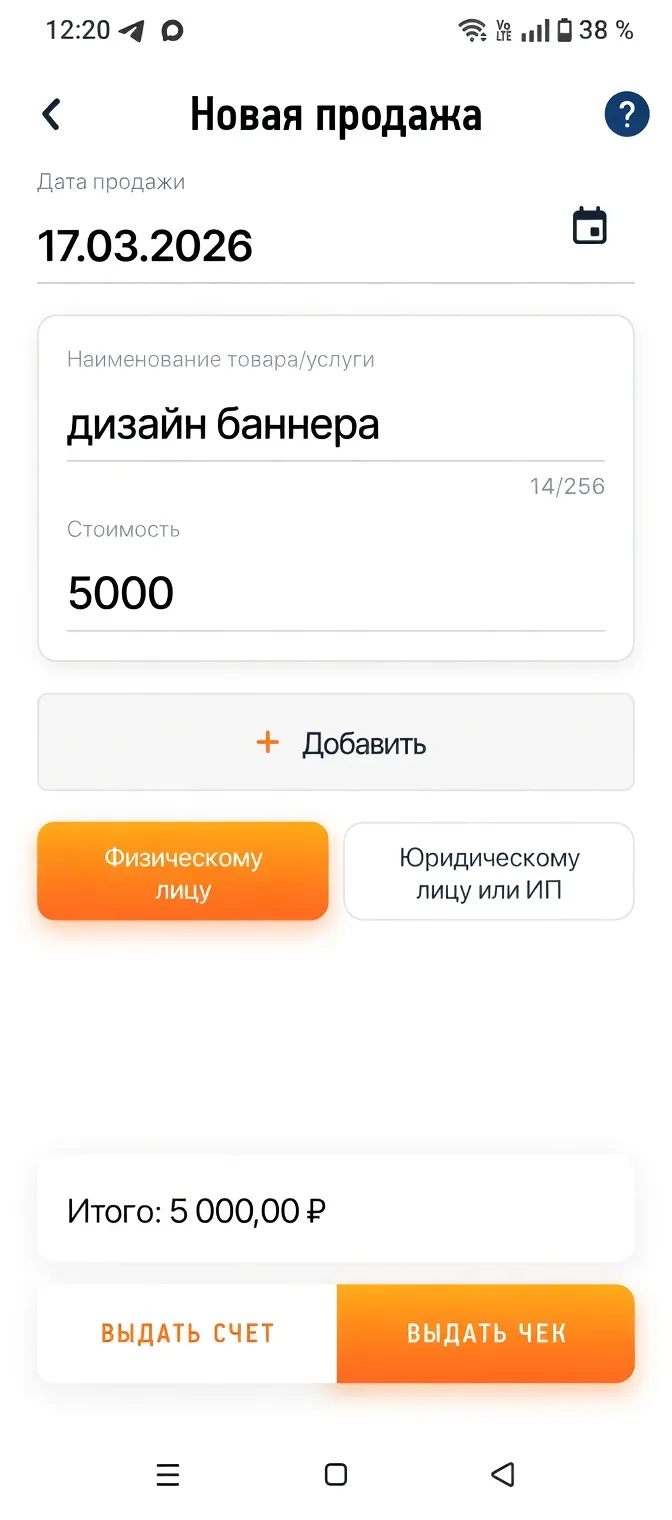Go back from Новая продажа screen
This screenshot has width=672, height=1520.
(52, 115)
